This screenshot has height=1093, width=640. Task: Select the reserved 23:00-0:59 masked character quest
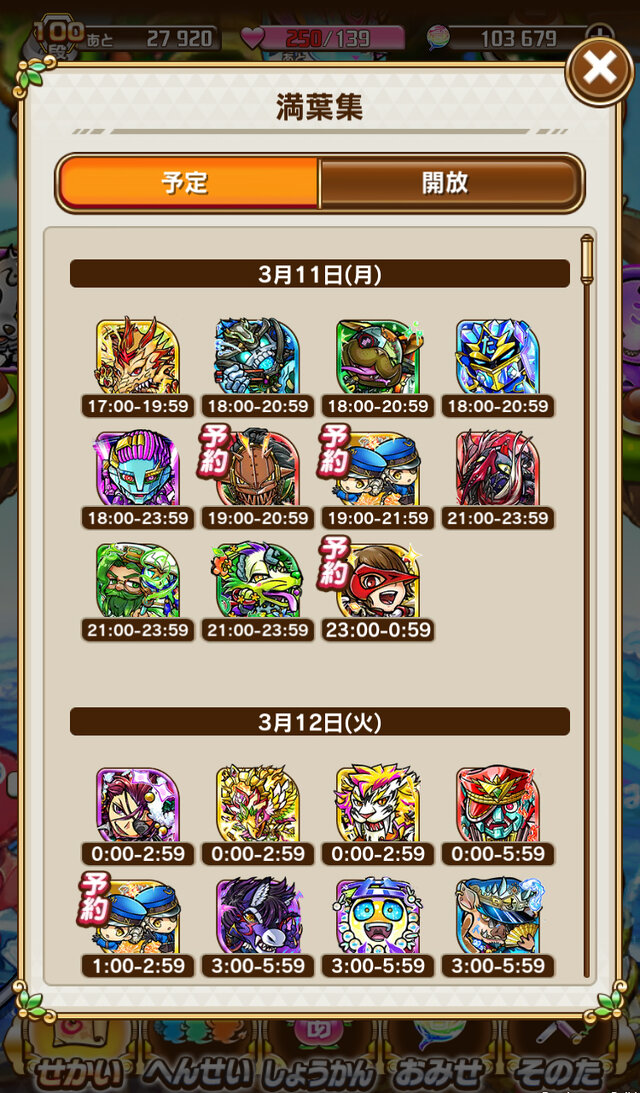click(377, 582)
